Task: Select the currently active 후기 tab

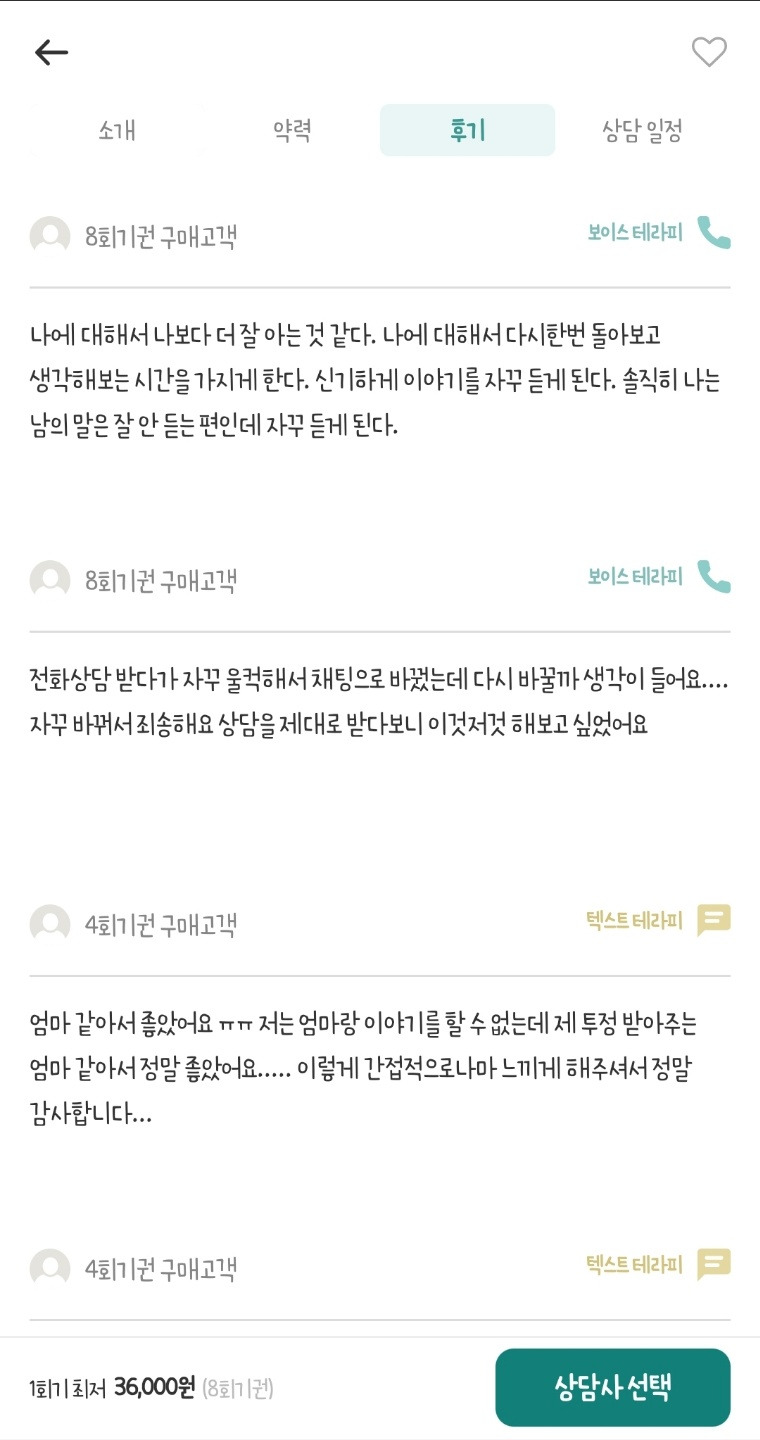Action: point(467,129)
